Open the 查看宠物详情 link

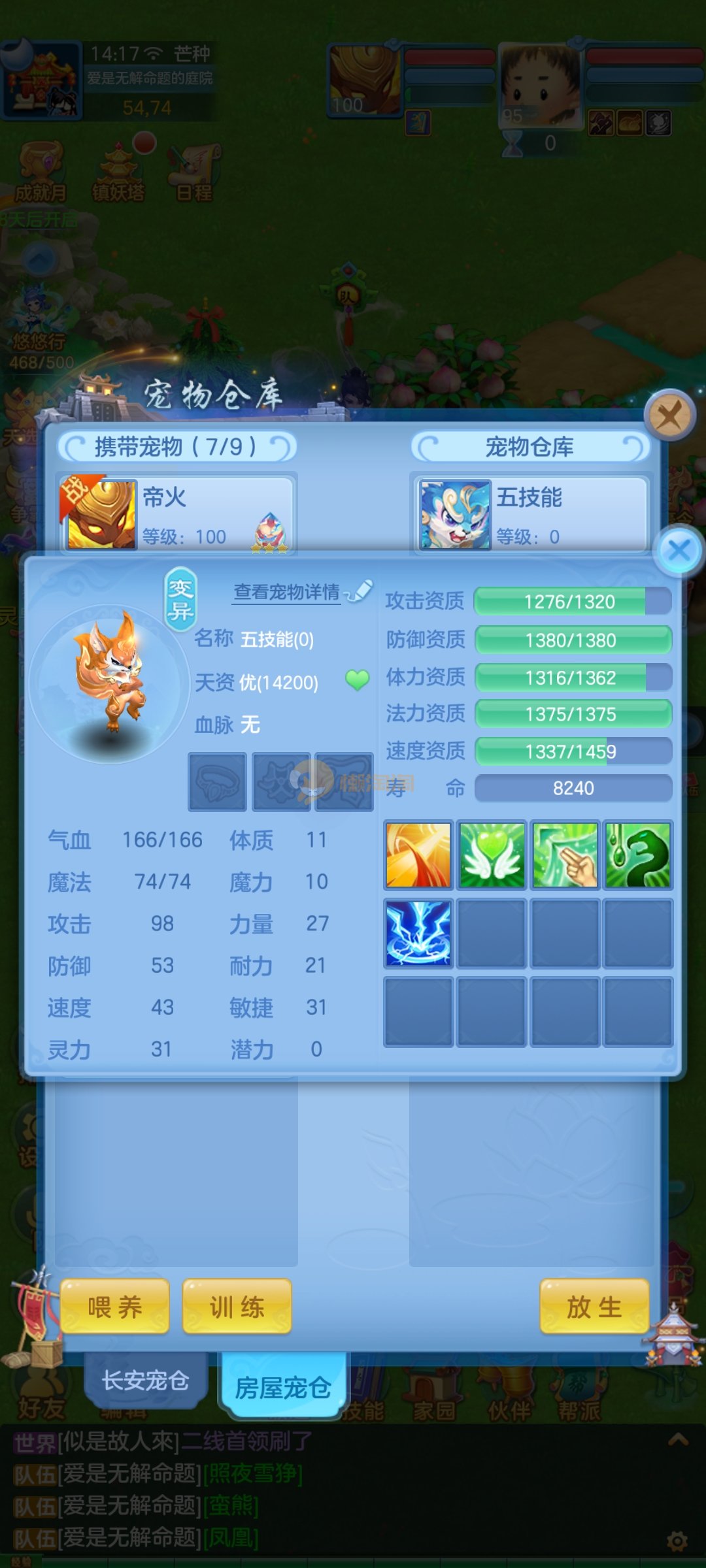(x=287, y=592)
